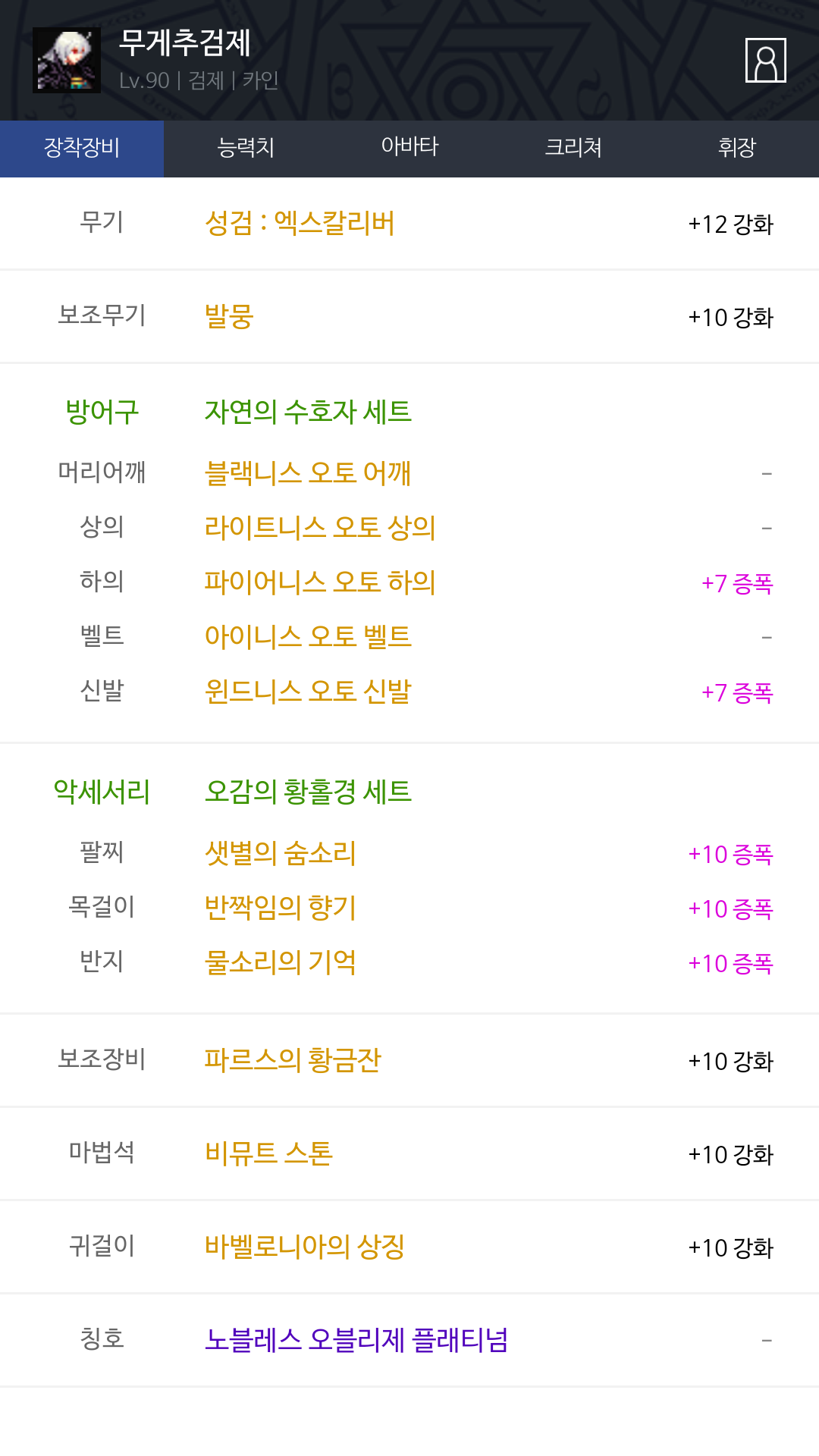Screen dimensions: 819x1456
Task: Open title 노블레스 오블리제 플래티넘
Action: 356,1340
